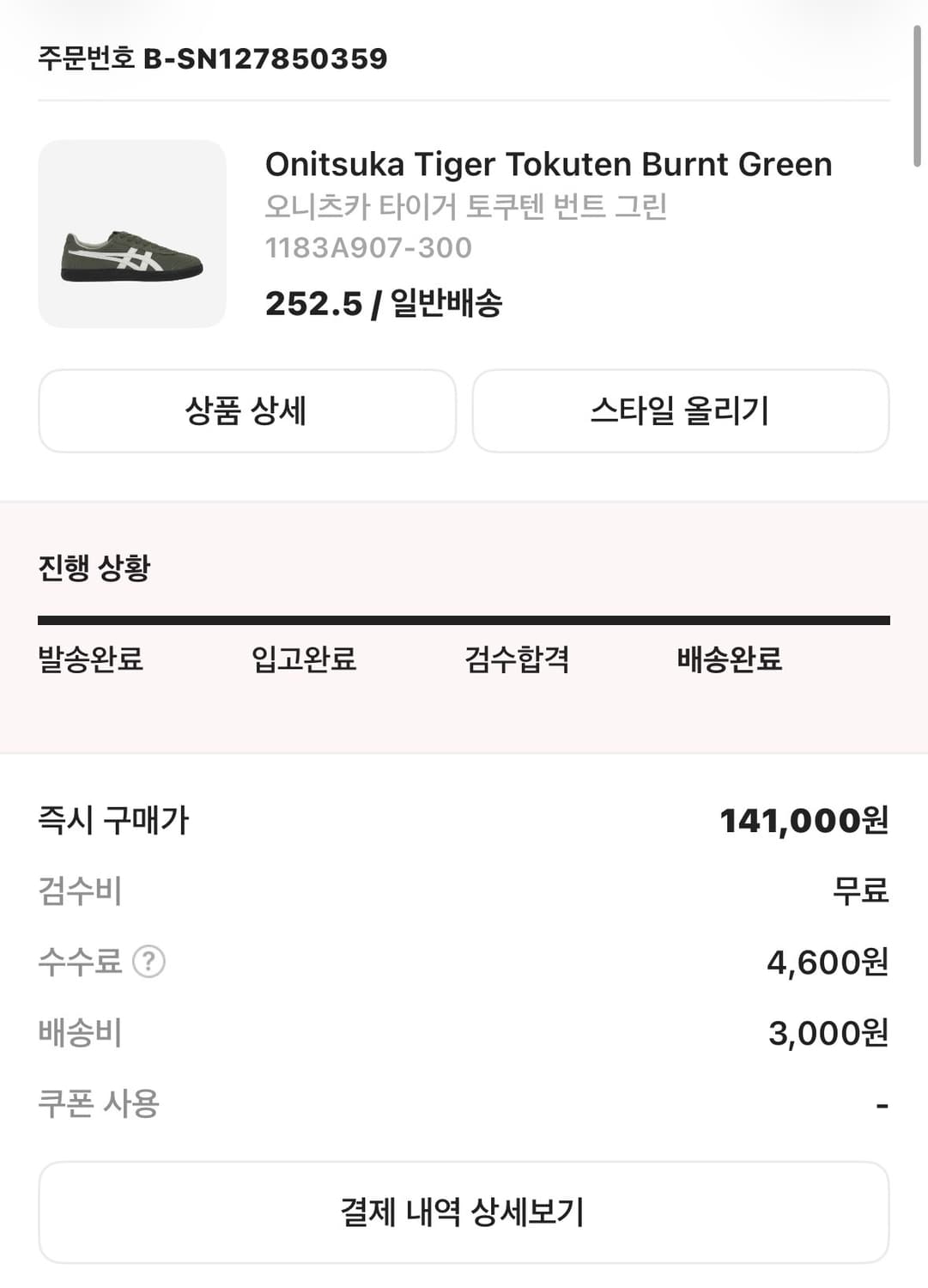The height and width of the screenshot is (1288, 928).
Task: Open 결제 내역 상세보기 payment details
Action: (x=464, y=1212)
